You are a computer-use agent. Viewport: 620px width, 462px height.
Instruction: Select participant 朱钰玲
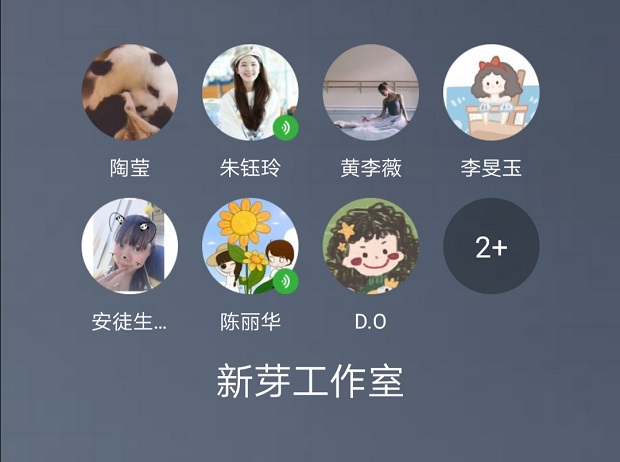(250, 92)
